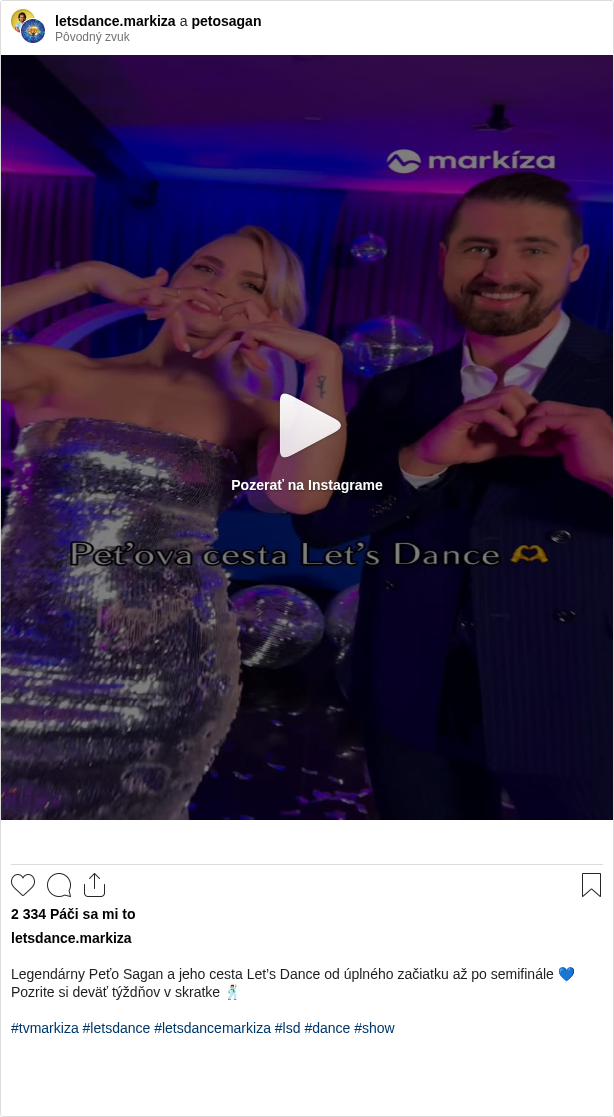The image size is (614, 1117).
Task: Tap the profile avatars in the header
Action: click(28, 27)
